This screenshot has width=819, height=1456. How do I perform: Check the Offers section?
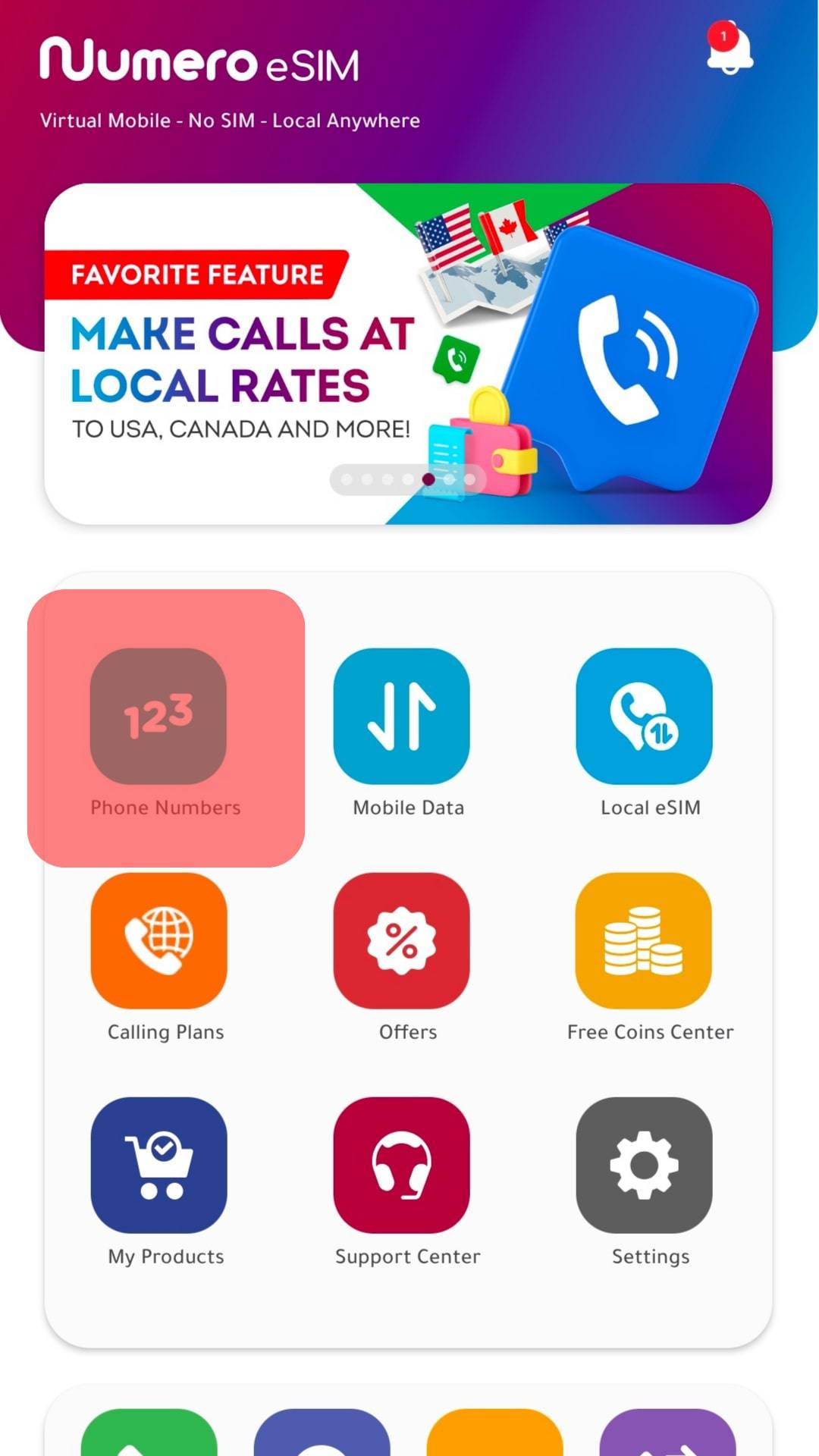pos(401,940)
